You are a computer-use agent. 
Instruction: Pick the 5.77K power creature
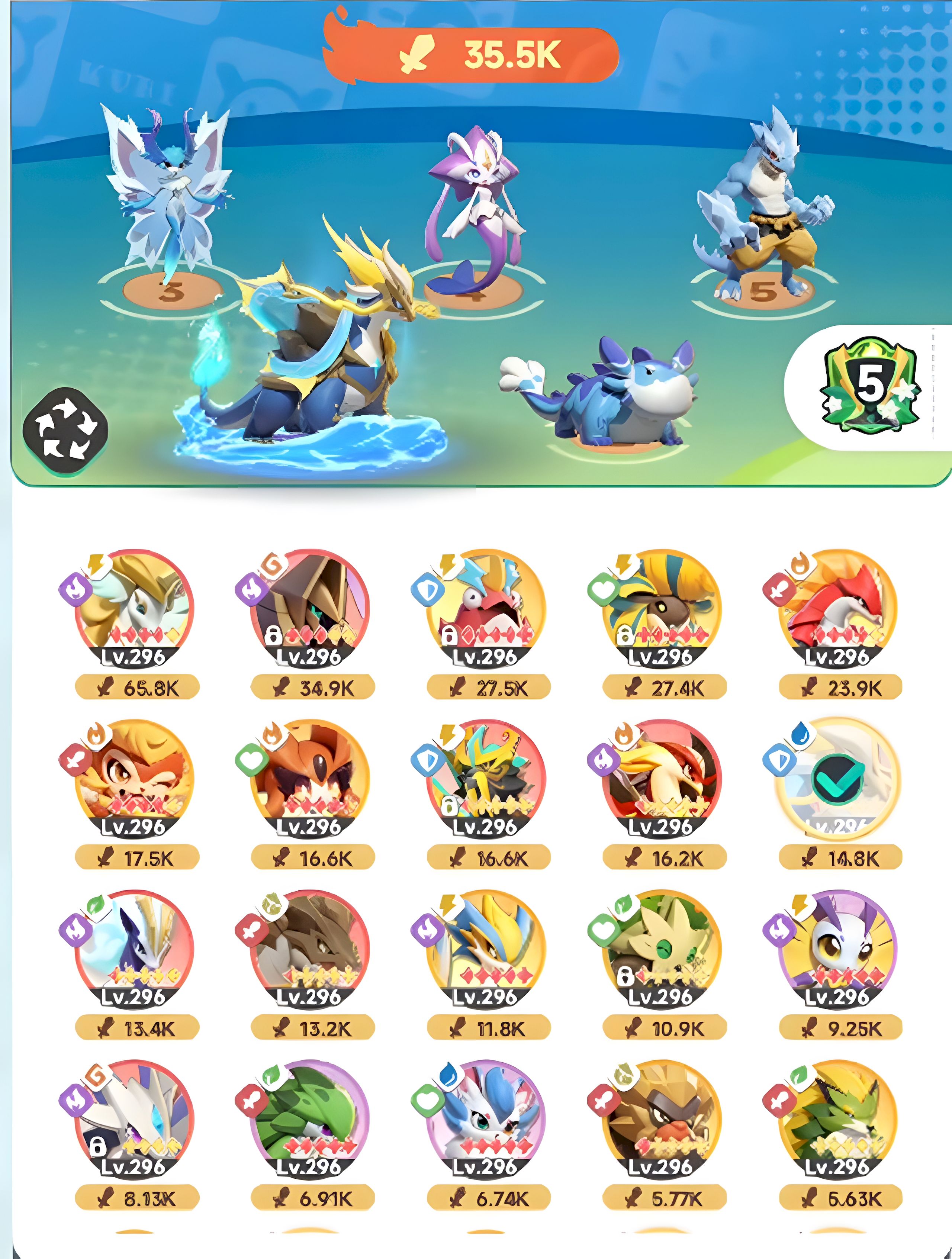click(x=663, y=1118)
